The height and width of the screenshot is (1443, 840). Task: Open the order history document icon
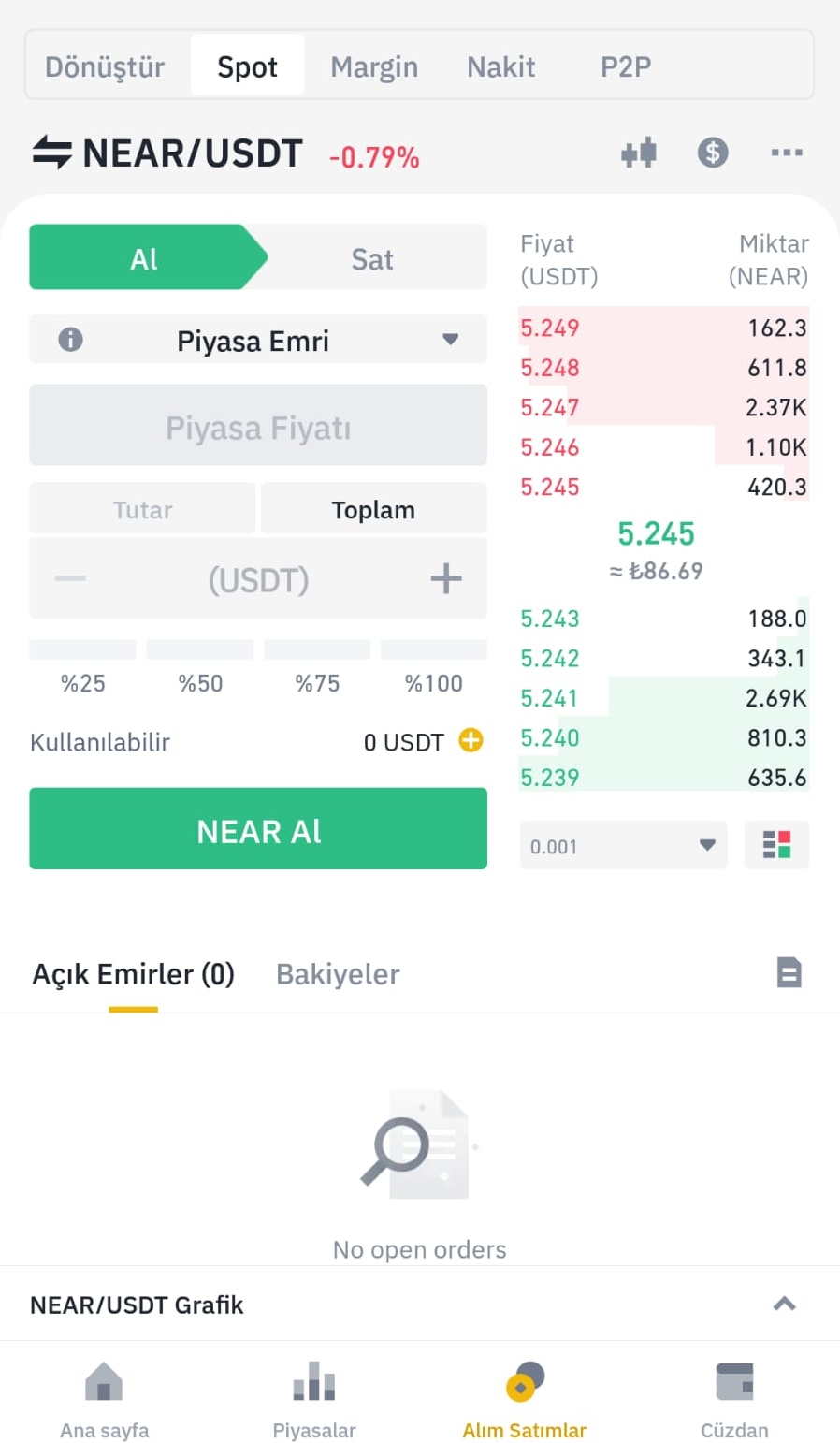(789, 972)
